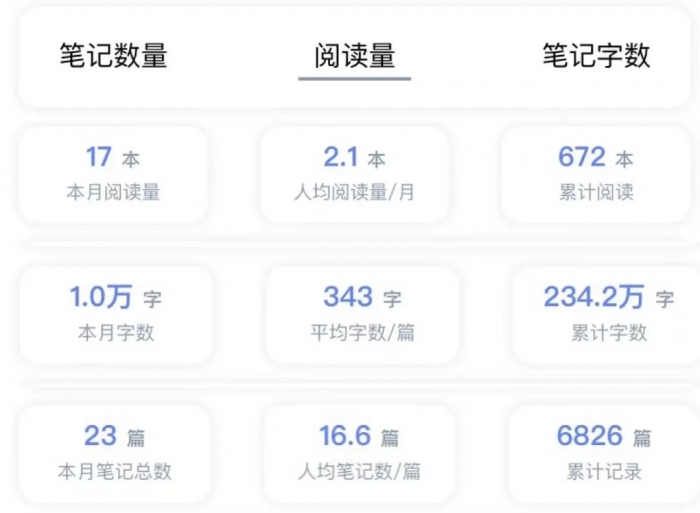Open the 笔记字数 tab
Screen dimensions: 700x513
coord(596,56)
